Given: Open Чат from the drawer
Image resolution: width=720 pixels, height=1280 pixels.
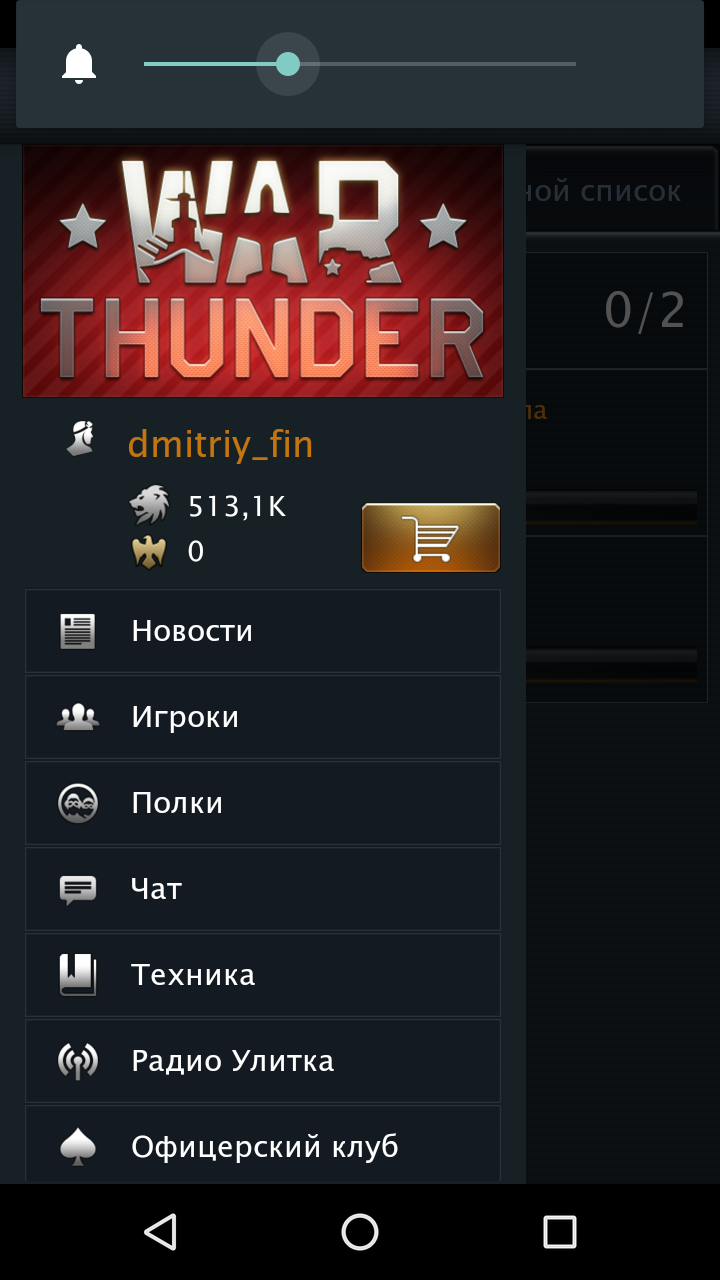Looking at the screenshot, I should (x=263, y=889).
